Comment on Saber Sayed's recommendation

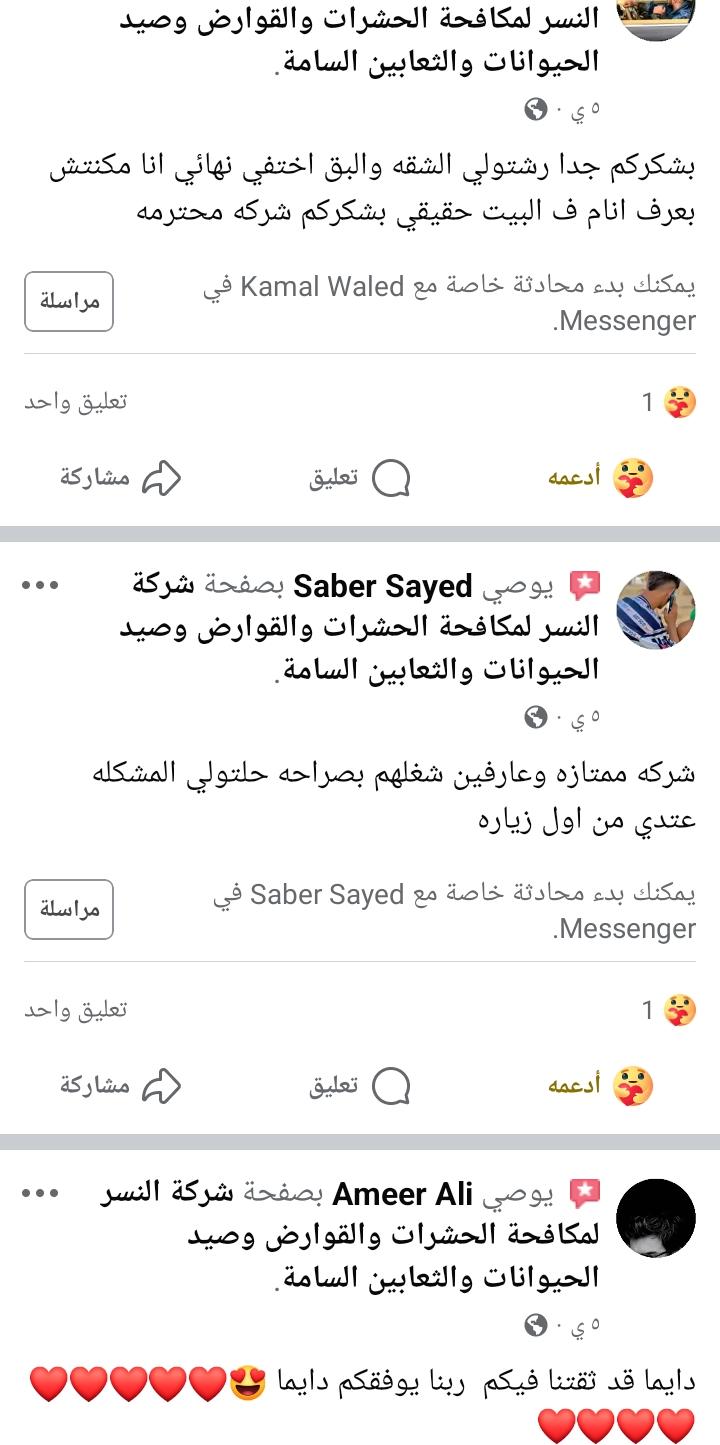359,1086
